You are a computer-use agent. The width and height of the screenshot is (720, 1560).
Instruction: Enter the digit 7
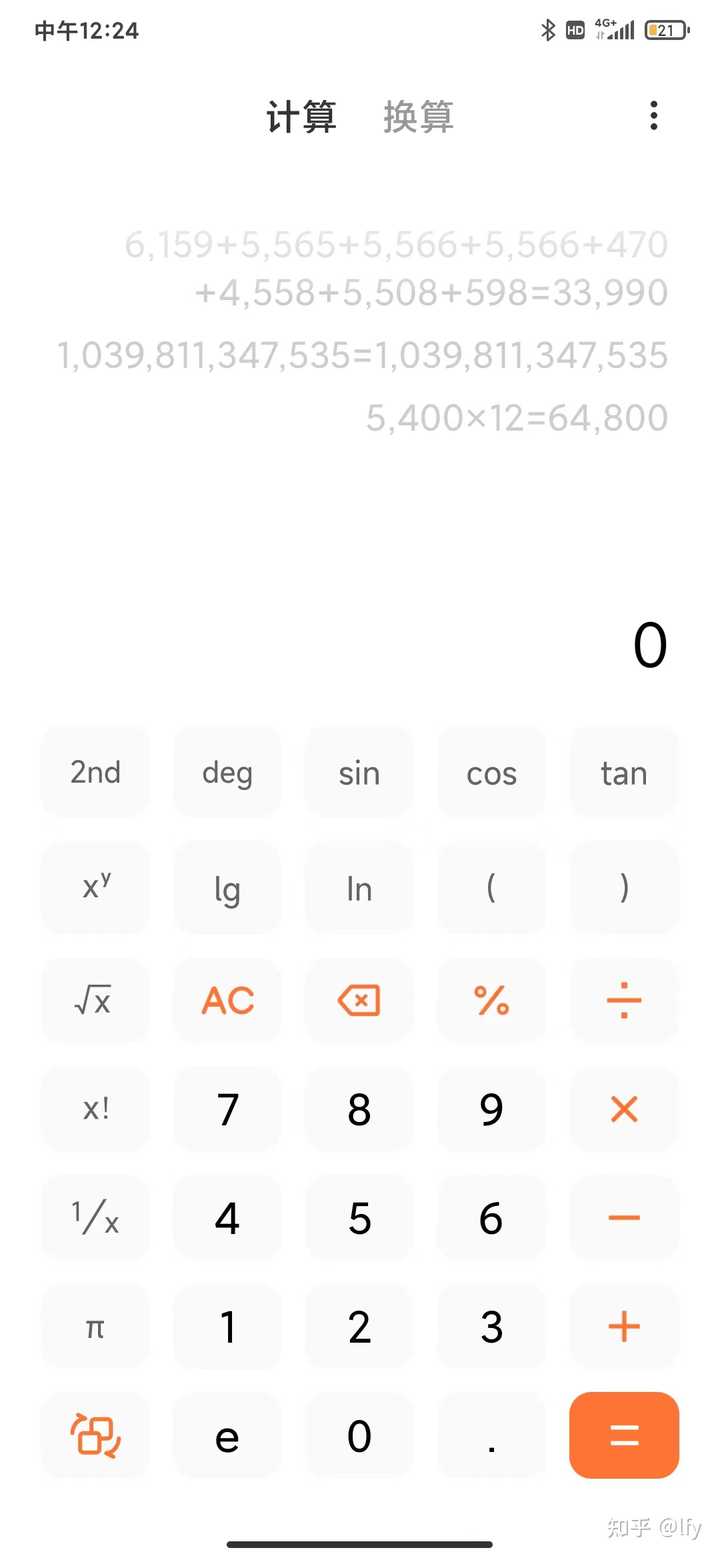[x=227, y=1109]
